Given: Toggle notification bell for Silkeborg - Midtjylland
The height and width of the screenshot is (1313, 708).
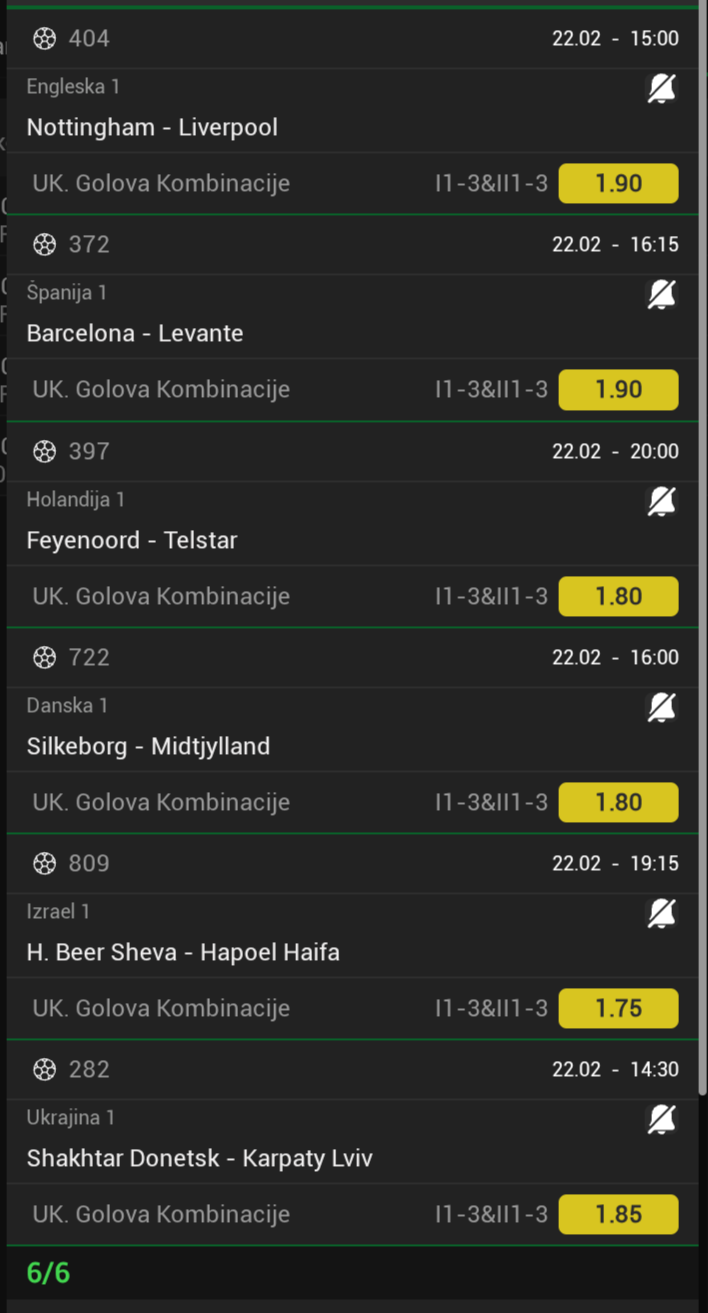Looking at the screenshot, I should (661, 707).
